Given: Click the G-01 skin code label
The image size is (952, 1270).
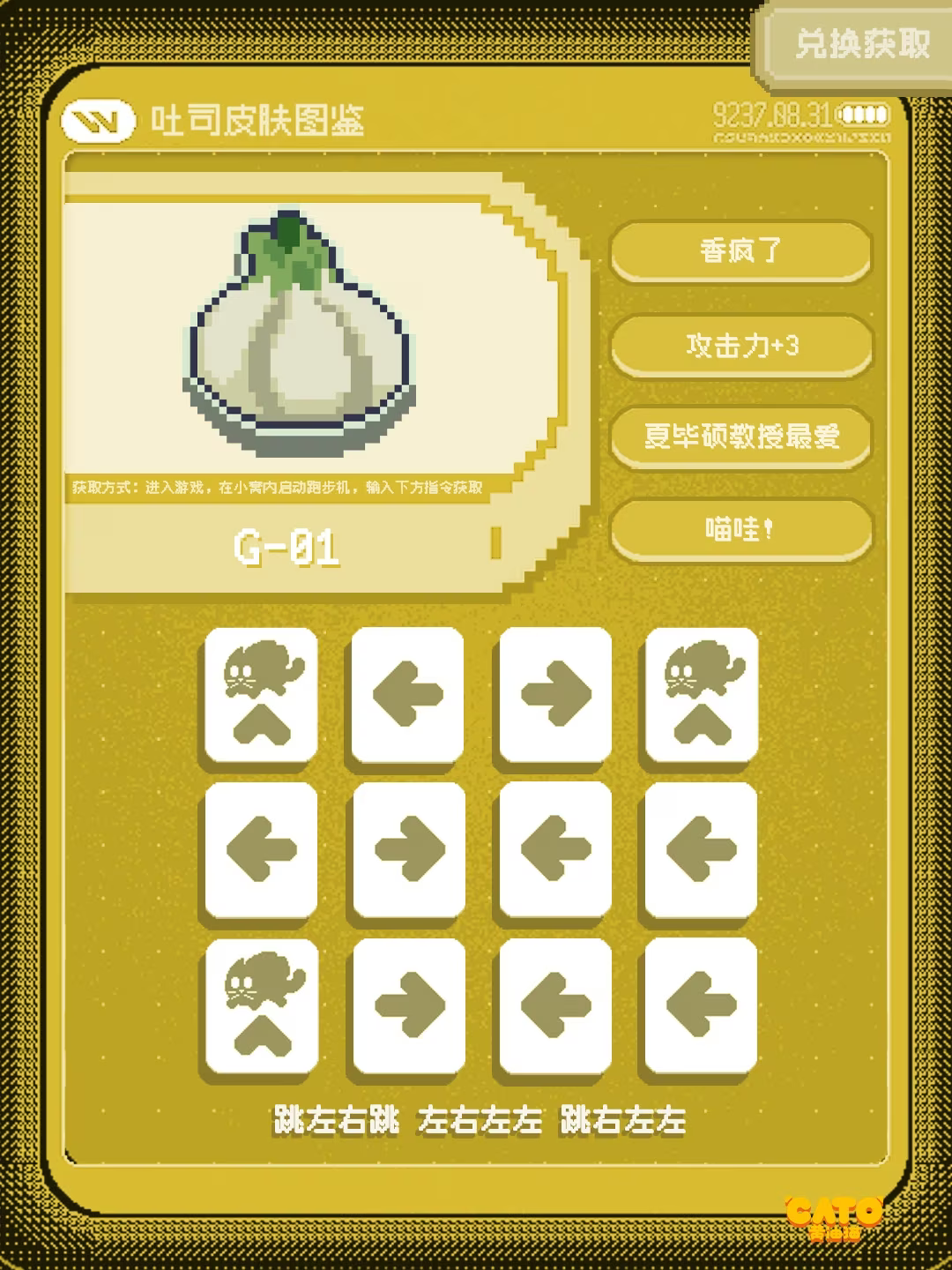Looking at the screenshot, I should tap(286, 549).
